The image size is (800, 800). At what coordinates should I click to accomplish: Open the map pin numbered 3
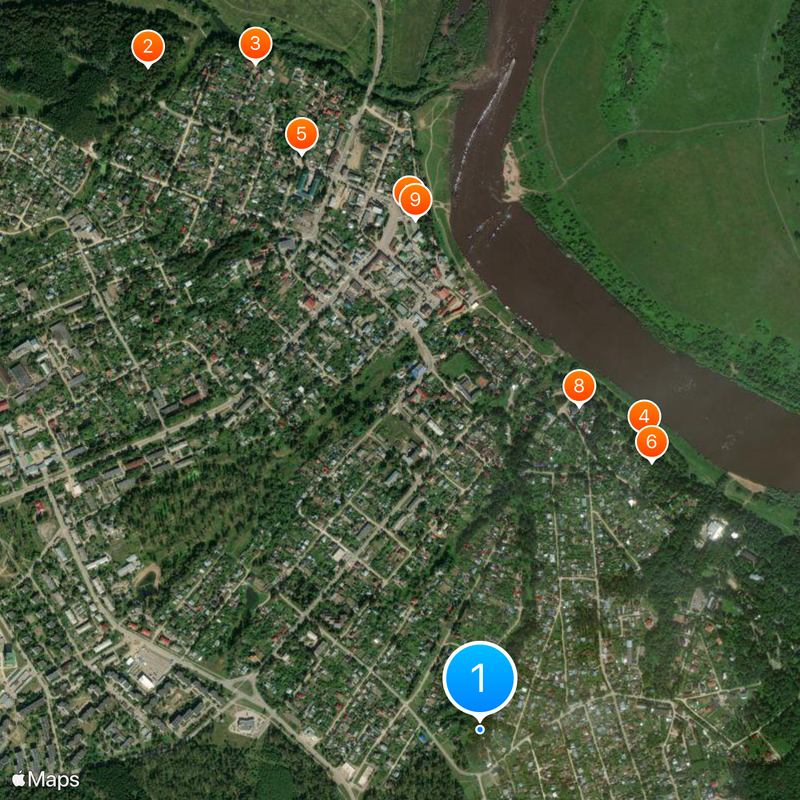255,44
